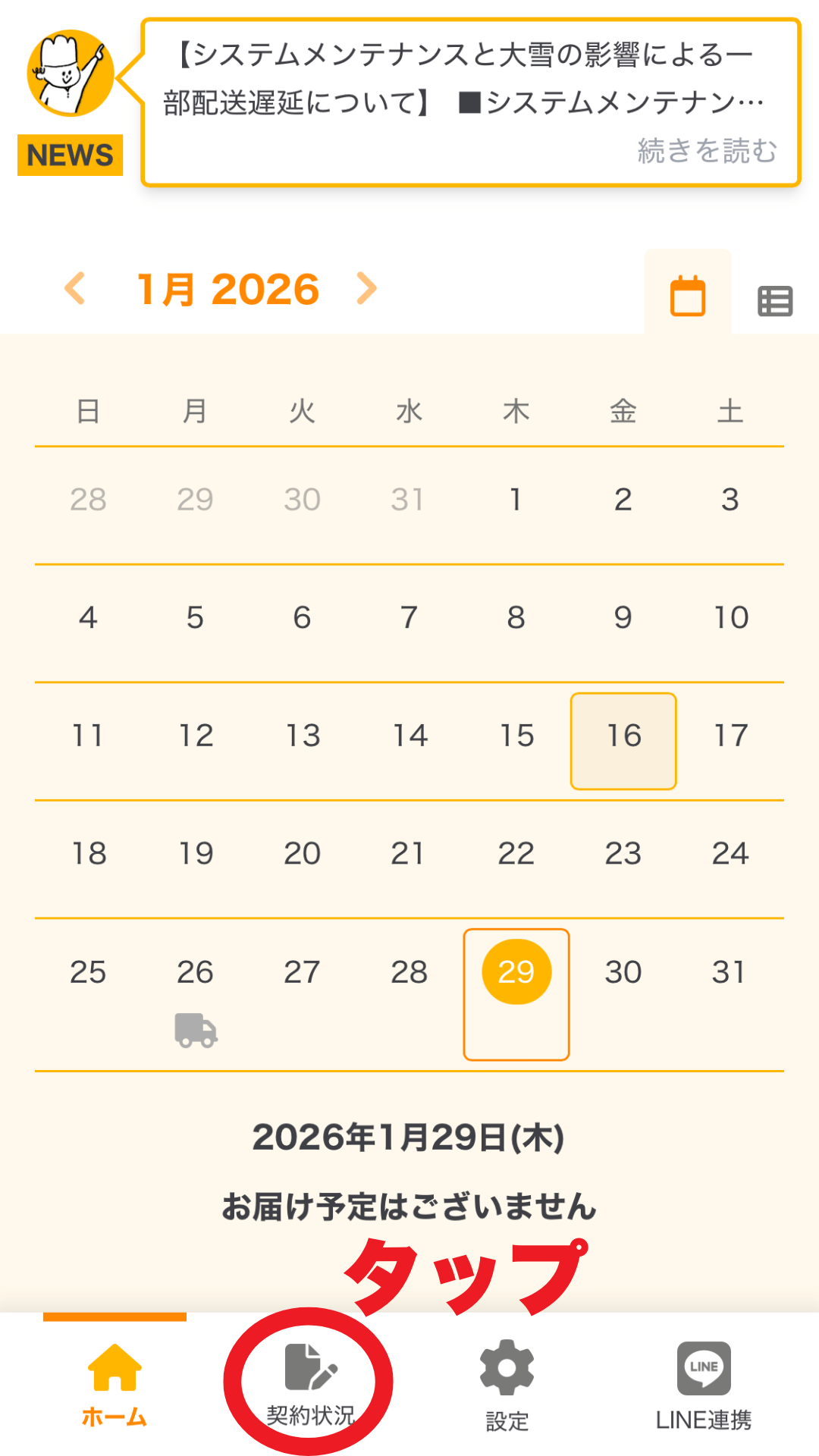Tap the orange active-tab indicator bar
This screenshot has height=1456, width=819.
pyautogui.click(x=114, y=1317)
